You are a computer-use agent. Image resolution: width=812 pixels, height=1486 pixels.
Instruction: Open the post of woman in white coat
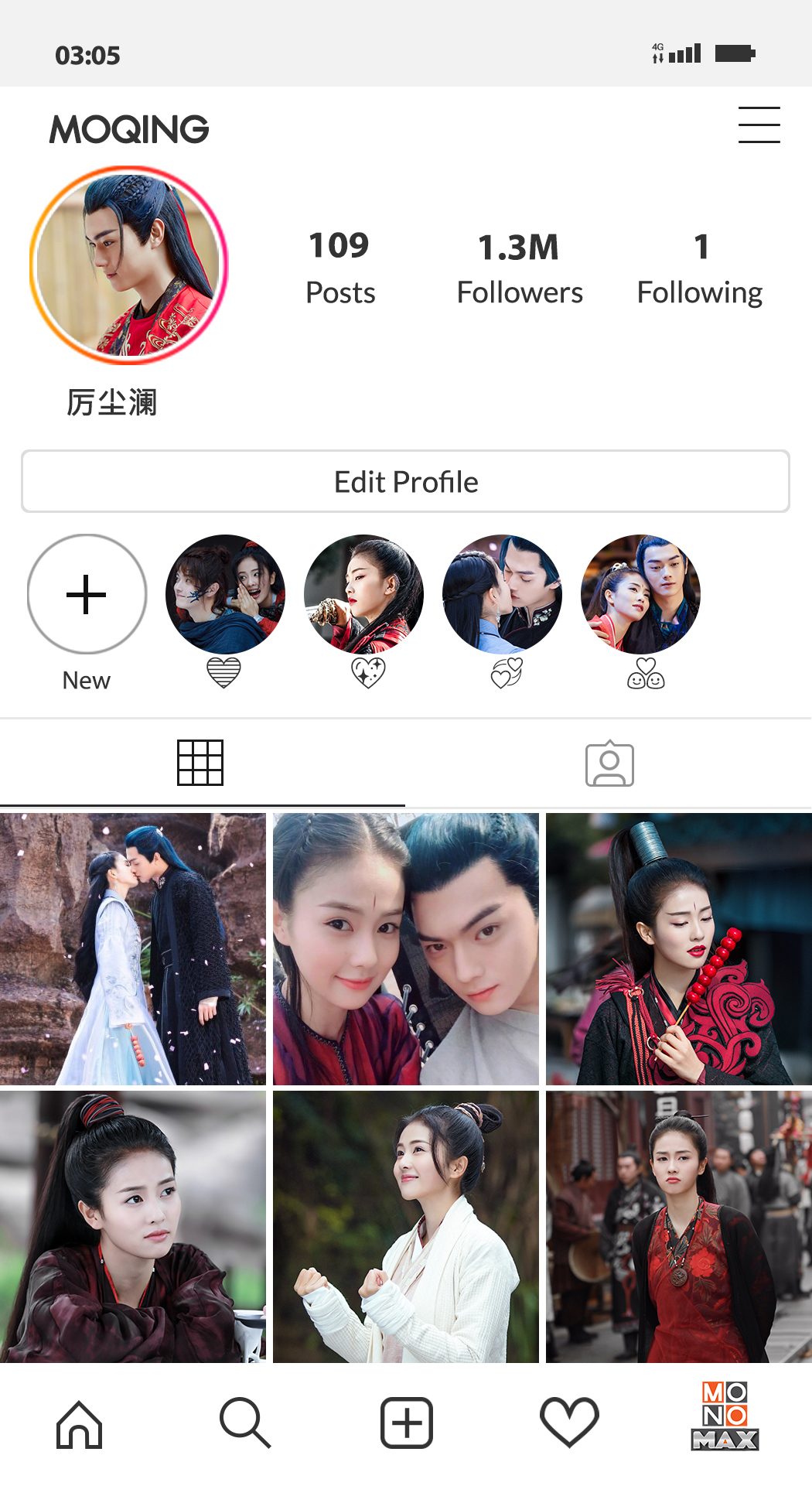[x=406, y=1226]
